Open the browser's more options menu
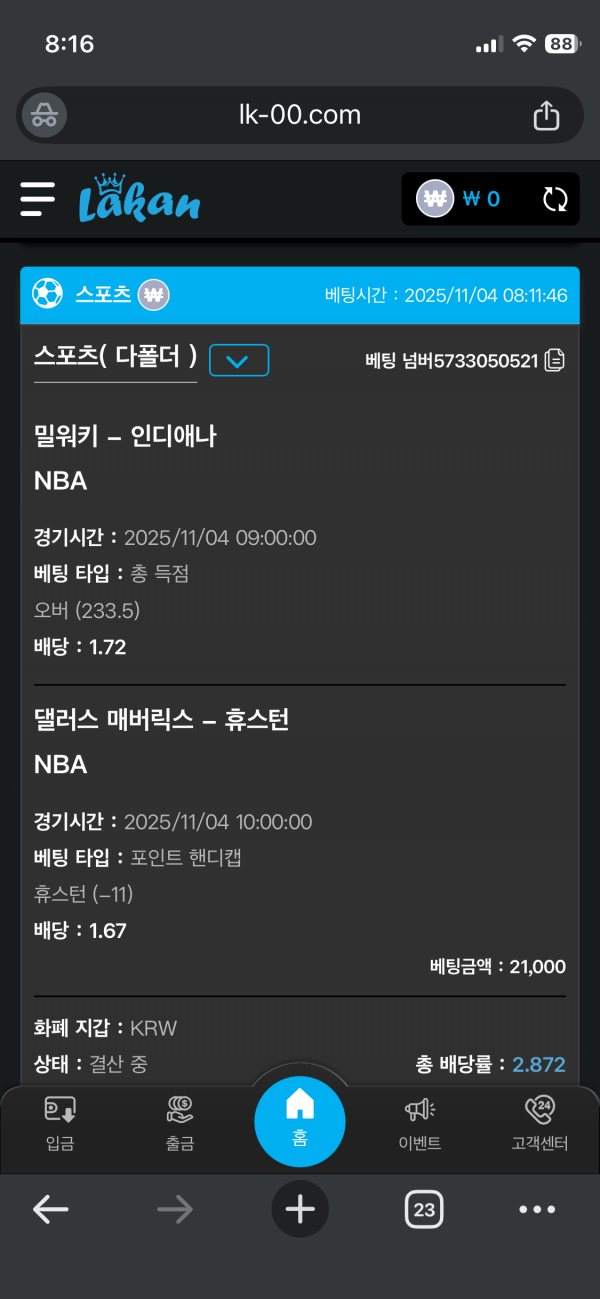The width and height of the screenshot is (600, 1299). point(537,1209)
